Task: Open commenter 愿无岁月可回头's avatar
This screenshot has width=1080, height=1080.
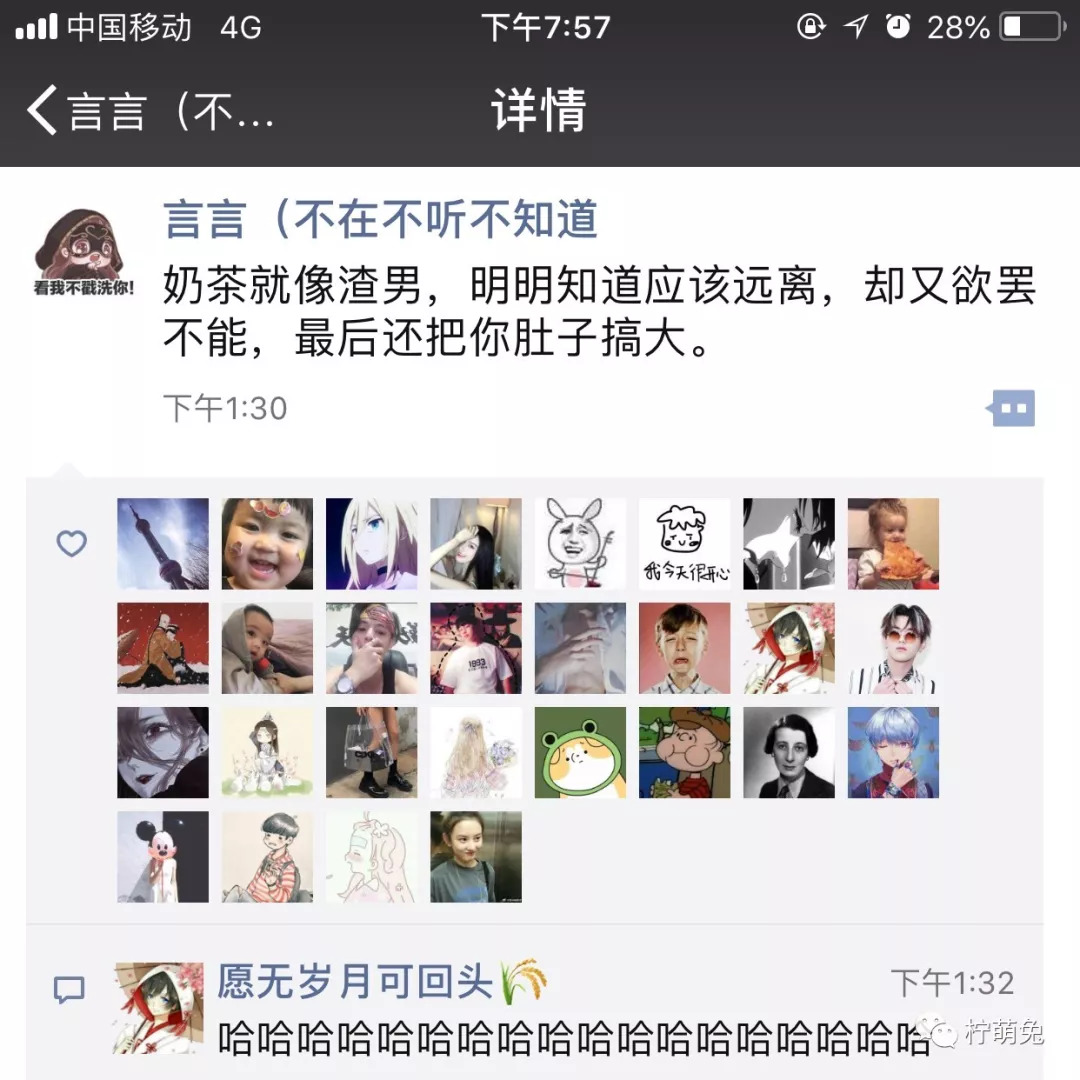Action: (x=159, y=1008)
